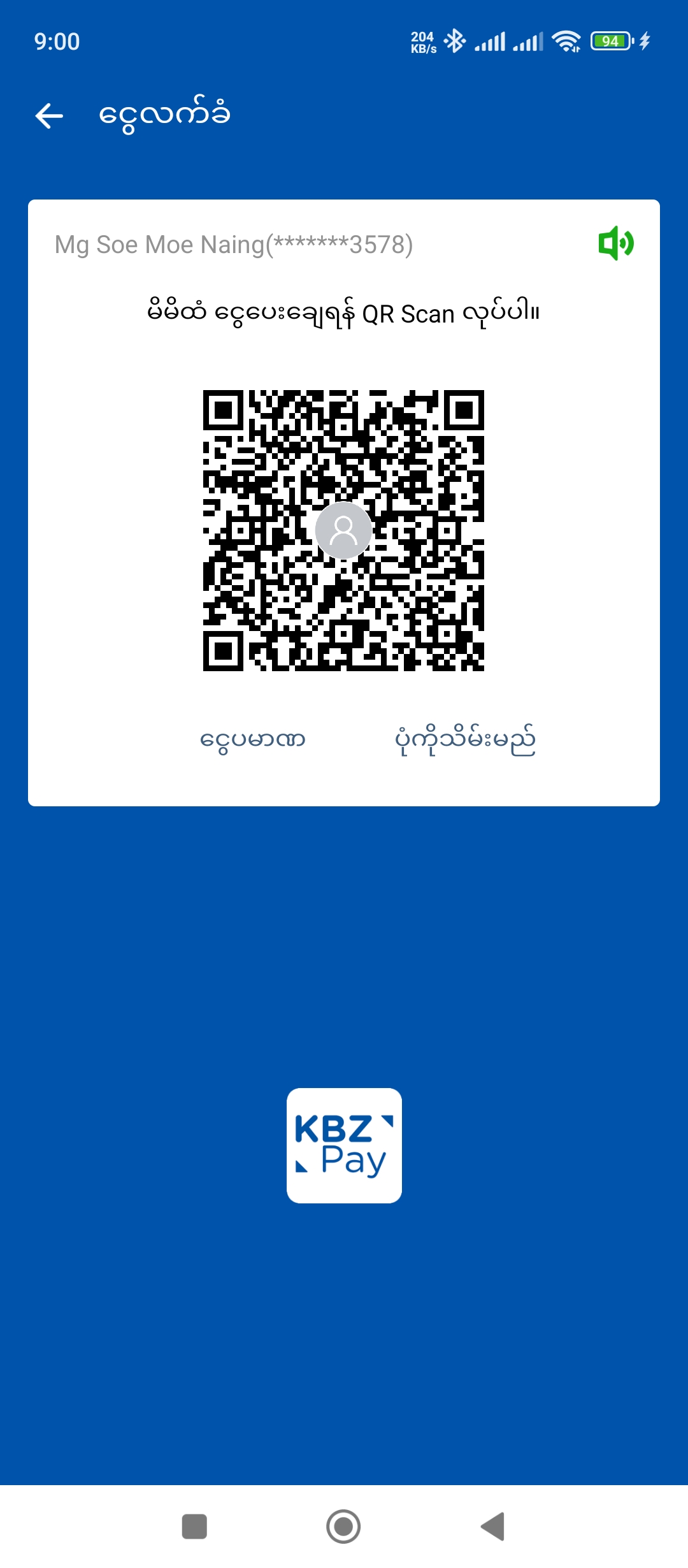Tap ငွေပမာဏ to set the amount
688x1568 pixels.
click(252, 740)
